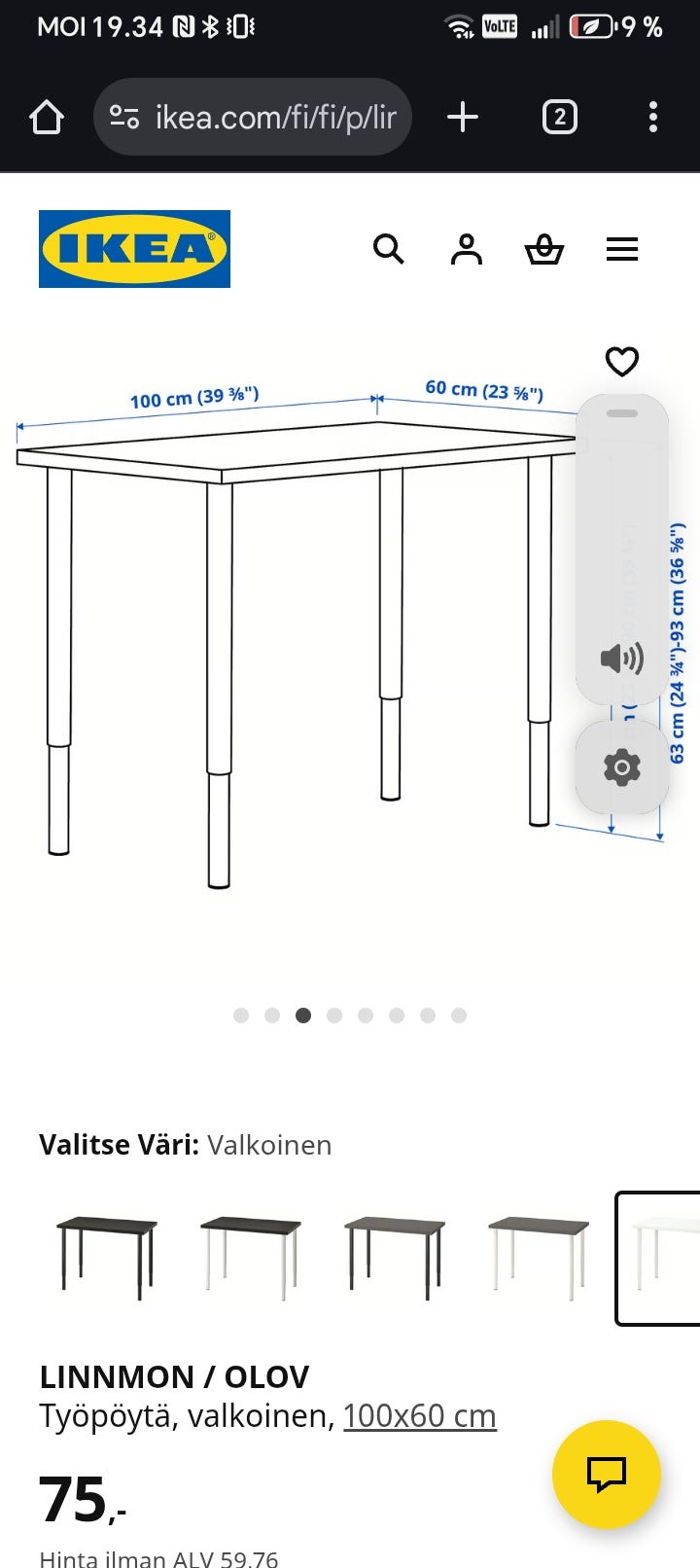Select the black top with white legs variant
The width and height of the screenshot is (700, 1568).
click(x=251, y=1257)
